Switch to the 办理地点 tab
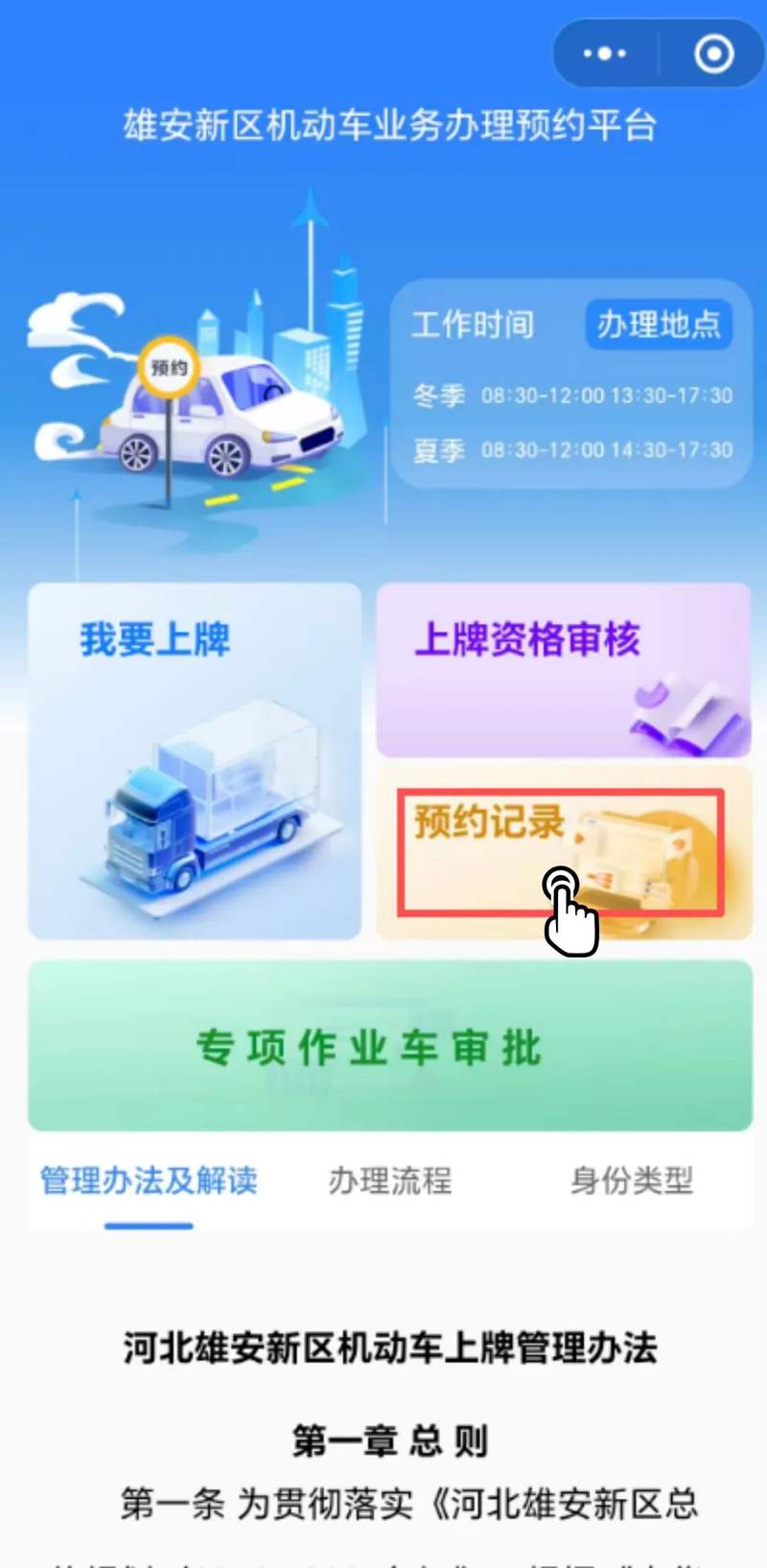This screenshot has width=767, height=1568. point(659,325)
